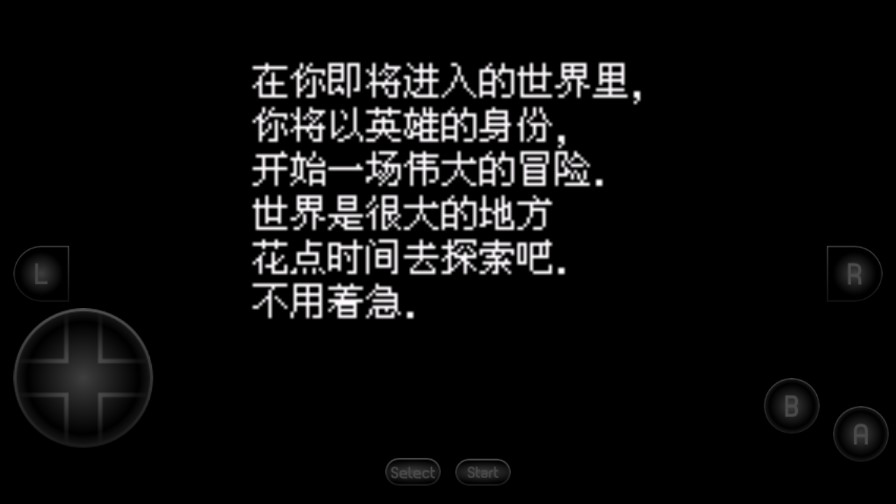Tap the Select button
The width and height of the screenshot is (896, 504).
pos(413,472)
